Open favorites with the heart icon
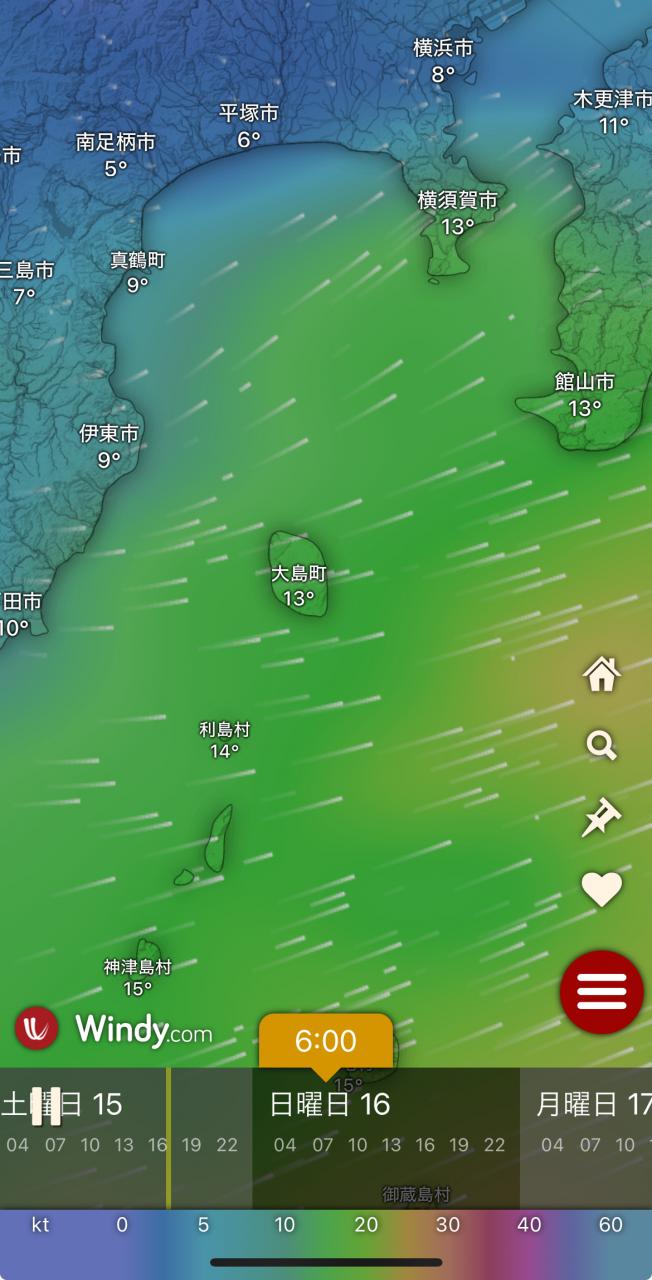652x1280 pixels. pyautogui.click(x=601, y=889)
